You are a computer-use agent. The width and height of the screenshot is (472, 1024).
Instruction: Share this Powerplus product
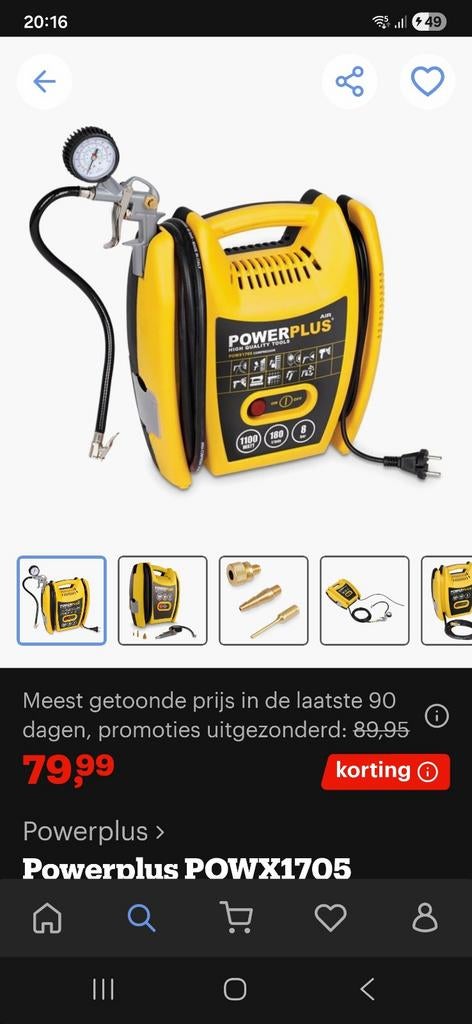(x=349, y=82)
